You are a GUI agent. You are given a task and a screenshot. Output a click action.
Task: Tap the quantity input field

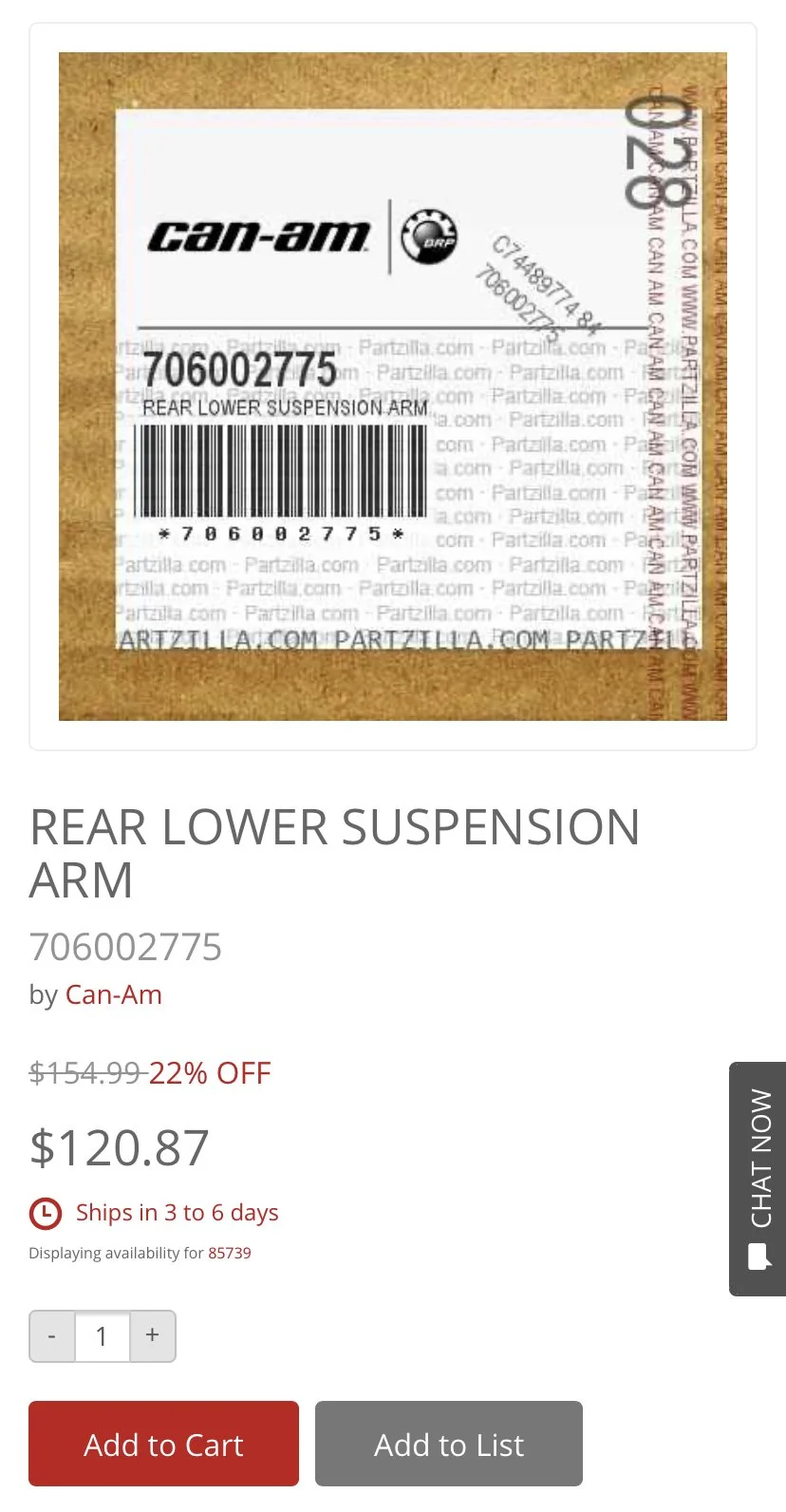coord(102,1336)
